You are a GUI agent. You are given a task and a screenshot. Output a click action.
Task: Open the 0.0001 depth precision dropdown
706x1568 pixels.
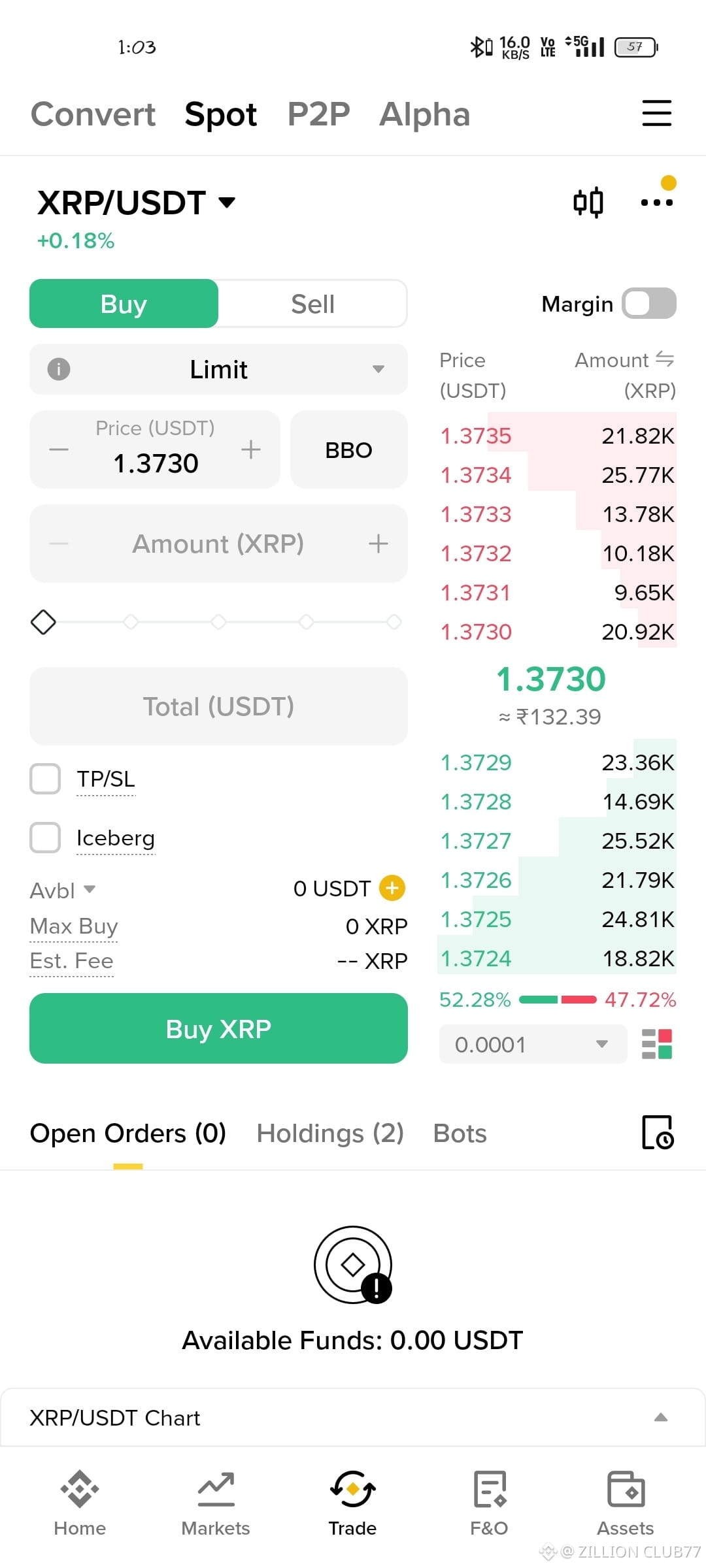[x=533, y=1044]
